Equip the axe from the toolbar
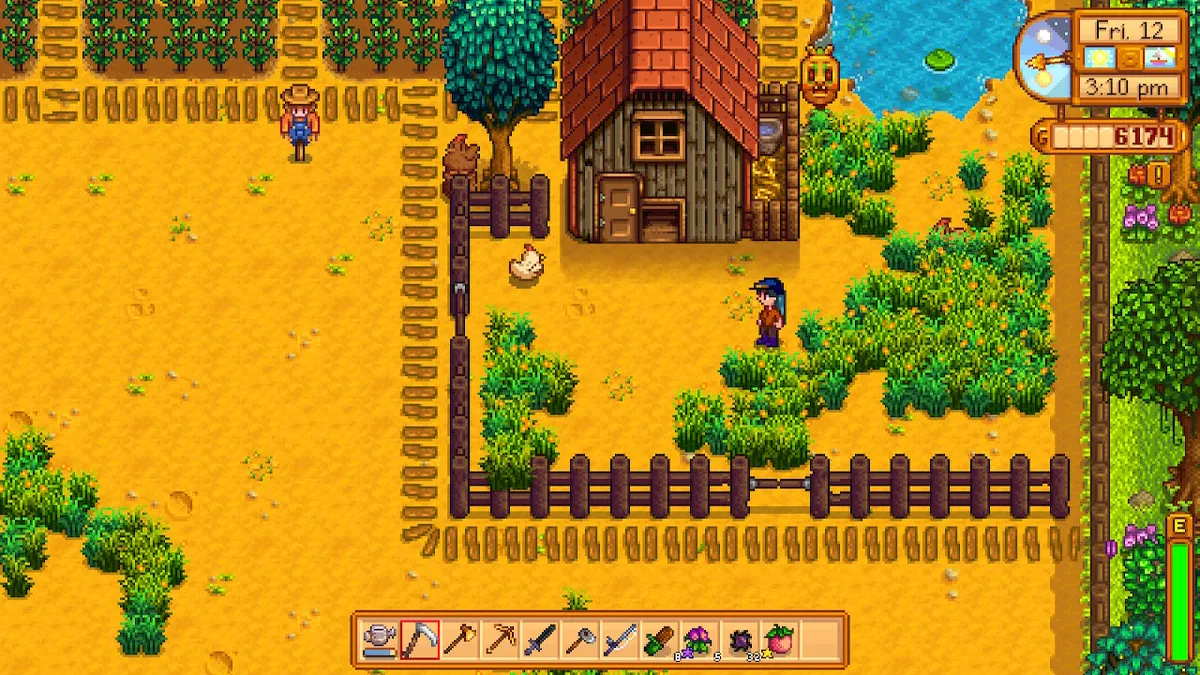The height and width of the screenshot is (675, 1200). pyautogui.click(x=459, y=639)
